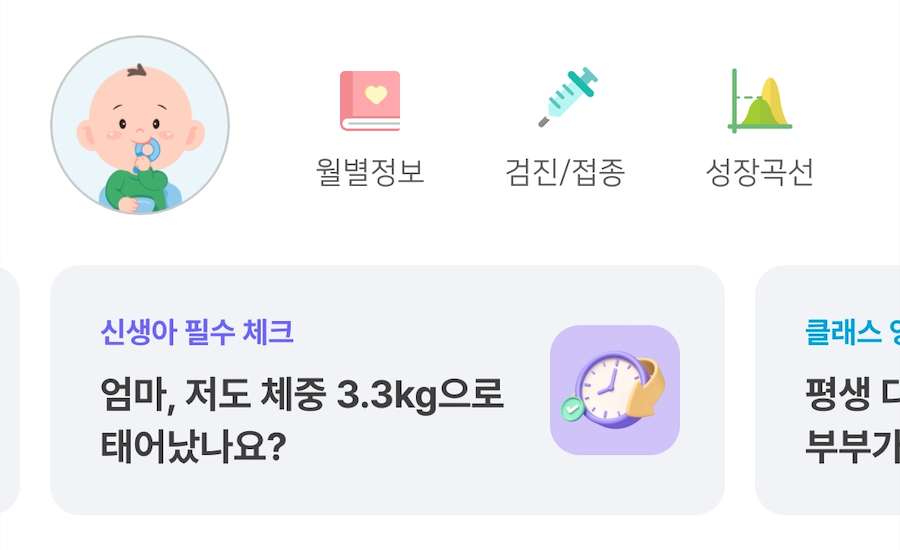The height and width of the screenshot is (550, 900).
Task: Tap the baby profile avatar
Action: click(x=140, y=125)
